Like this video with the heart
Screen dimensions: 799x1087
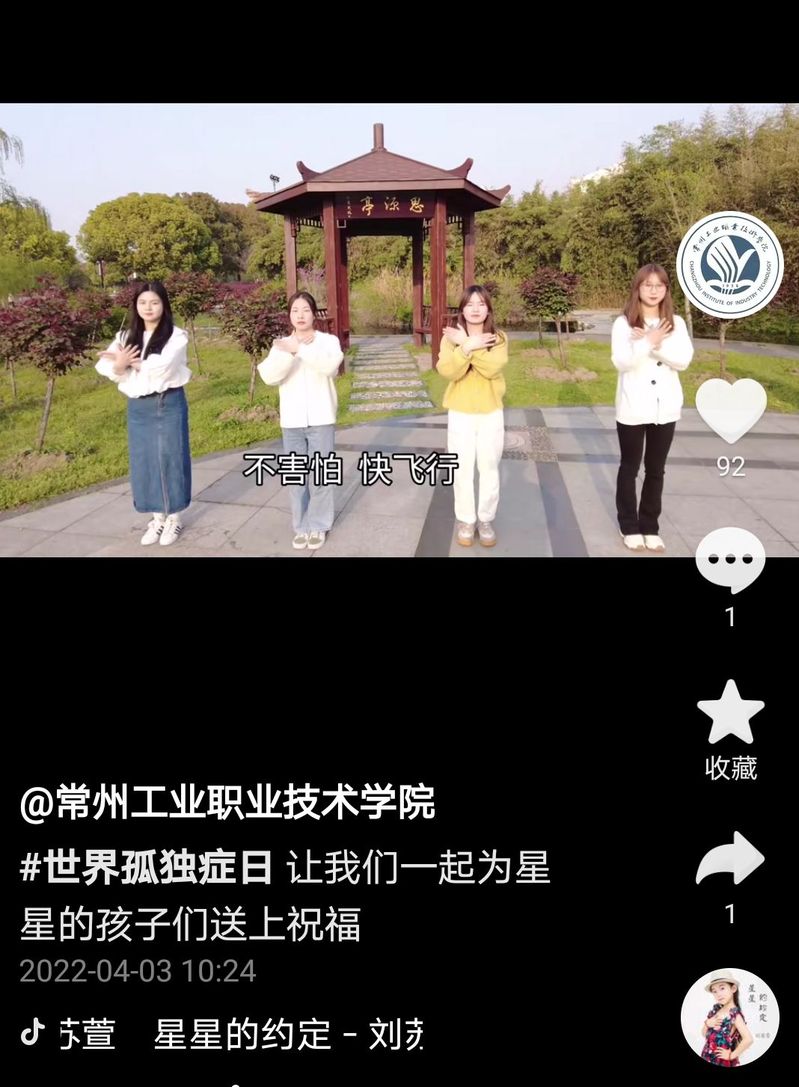click(x=730, y=410)
